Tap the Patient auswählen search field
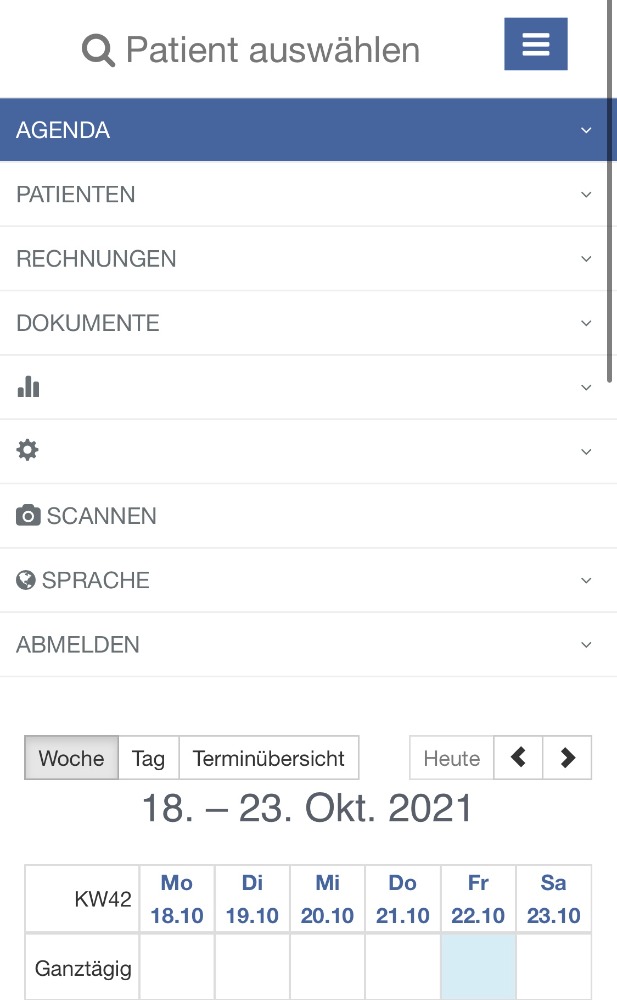This screenshot has height=1000, width=617. pyautogui.click(x=251, y=50)
